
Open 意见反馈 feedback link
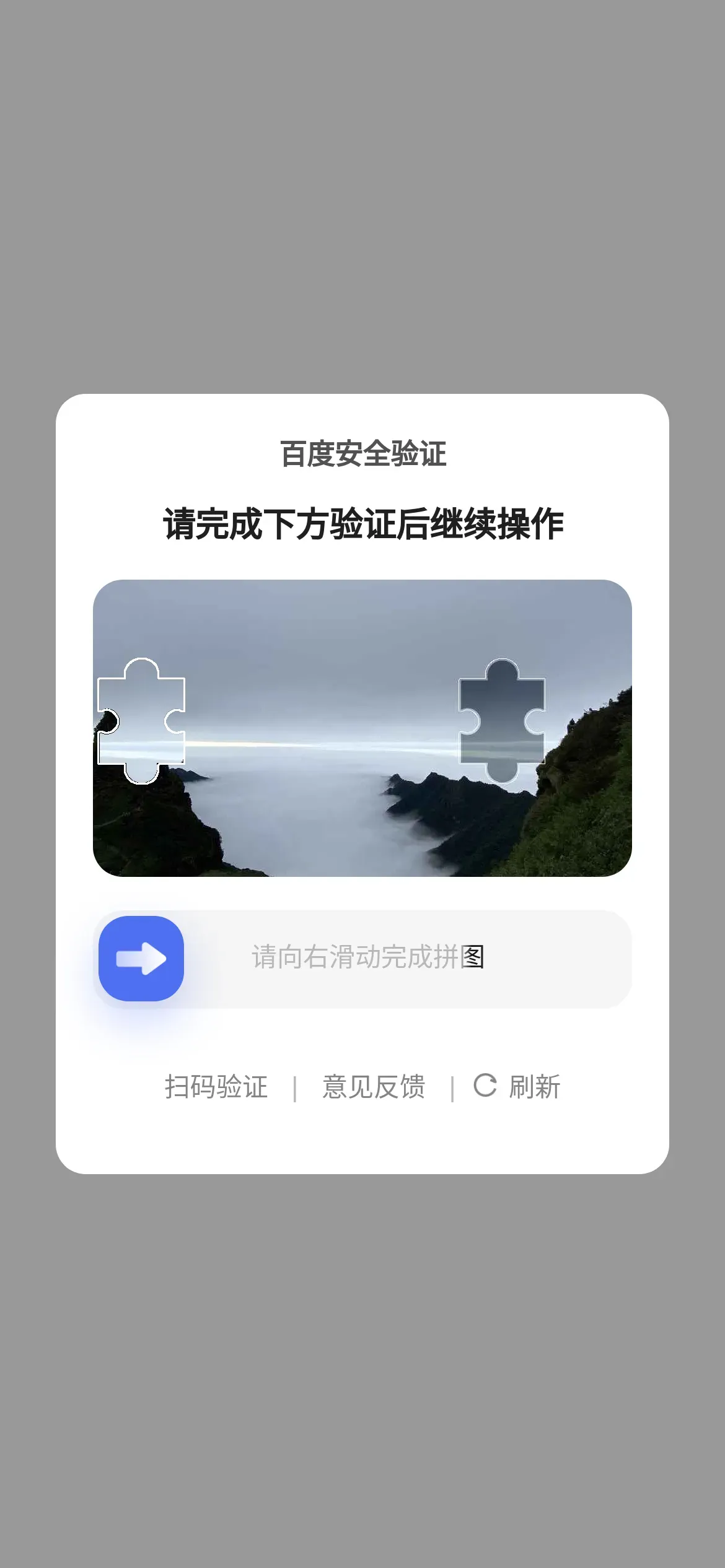coord(373,1087)
